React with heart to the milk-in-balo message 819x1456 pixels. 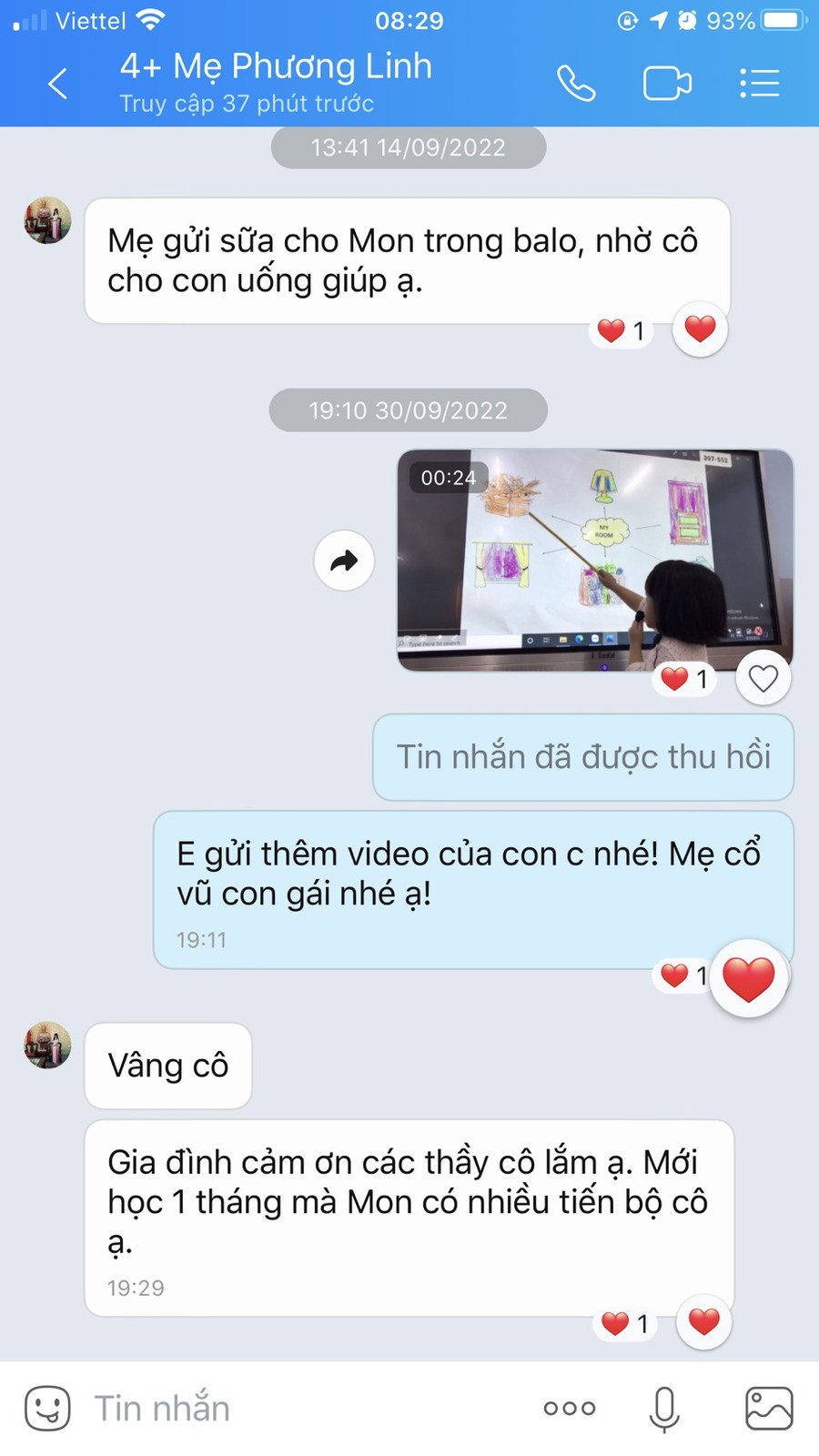coord(700,329)
